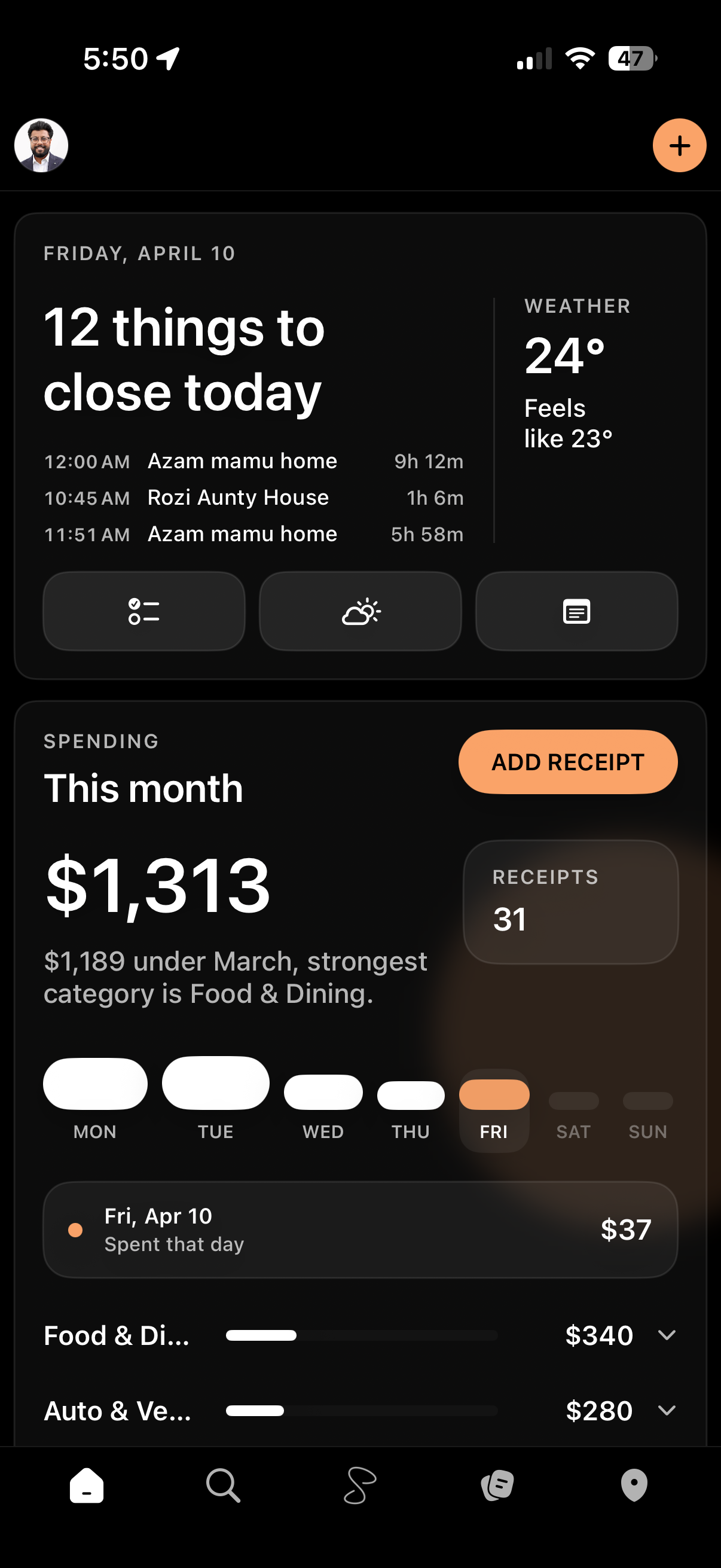Viewport: 721px width, 1568px height.
Task: Select the Monday spending bar
Action: click(x=95, y=1083)
